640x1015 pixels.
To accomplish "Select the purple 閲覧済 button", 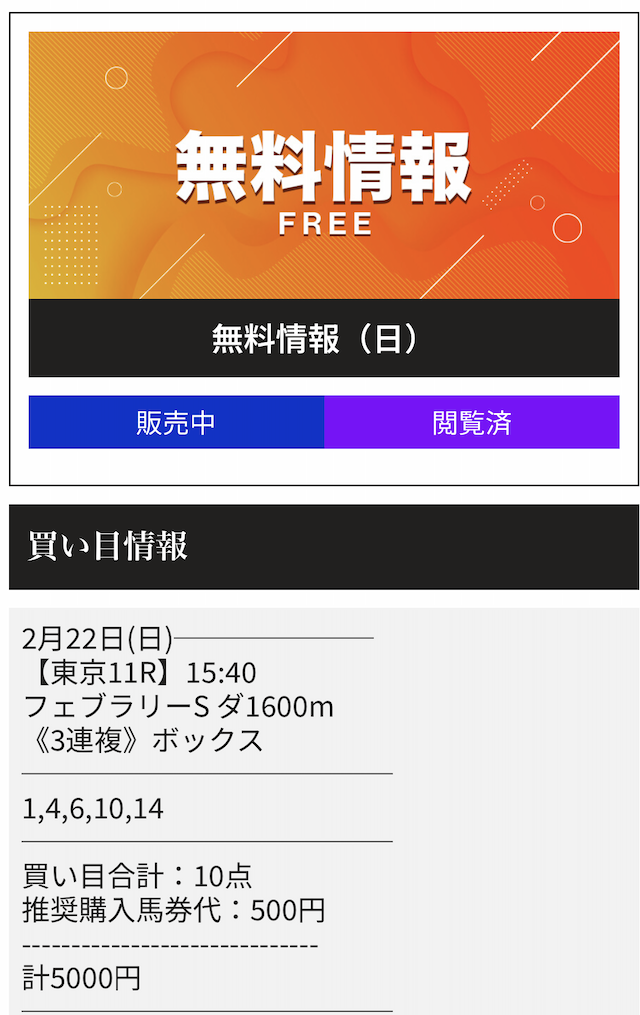I will [x=472, y=422].
